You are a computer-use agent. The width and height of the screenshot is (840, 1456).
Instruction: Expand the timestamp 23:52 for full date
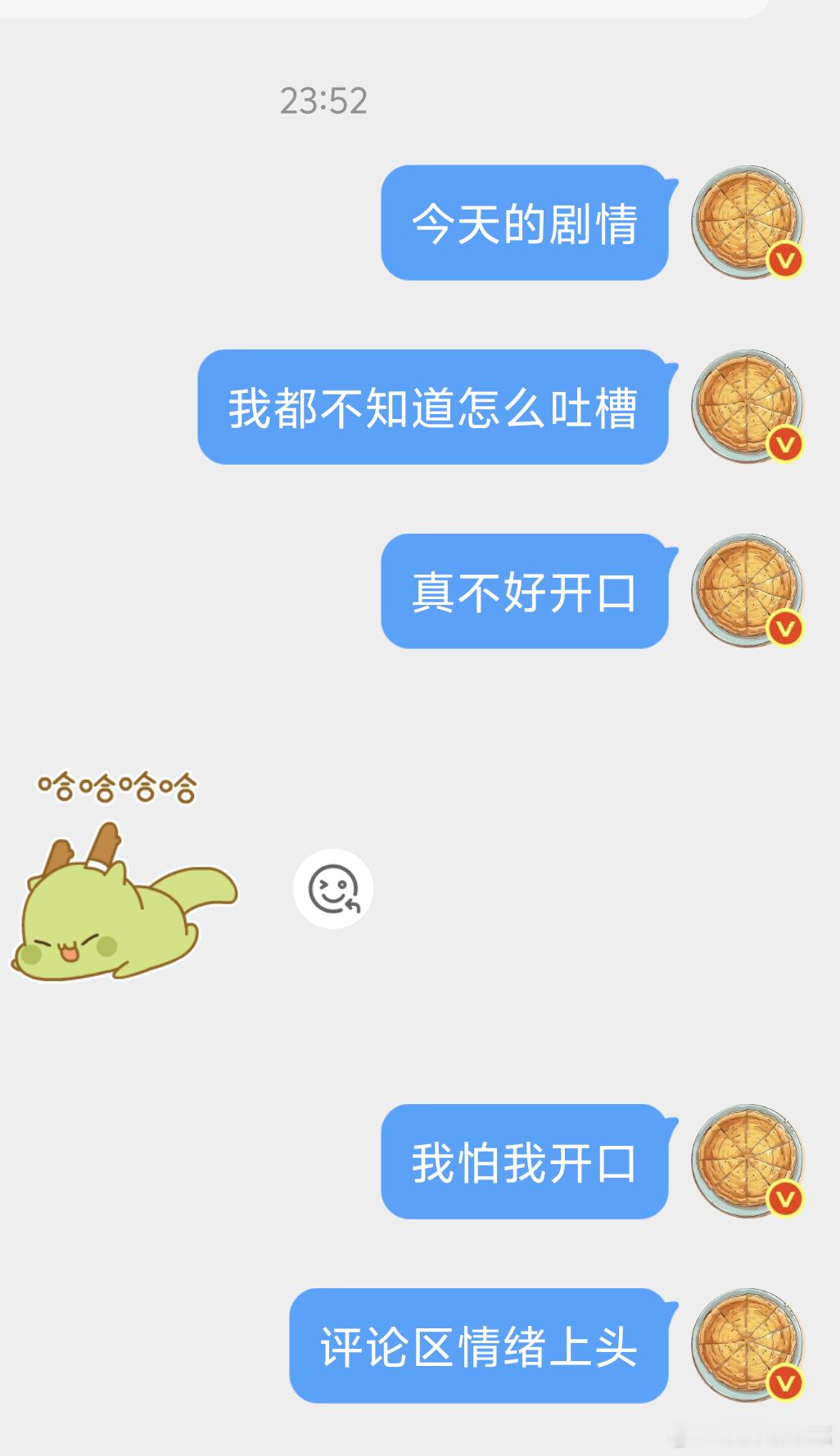(325, 101)
